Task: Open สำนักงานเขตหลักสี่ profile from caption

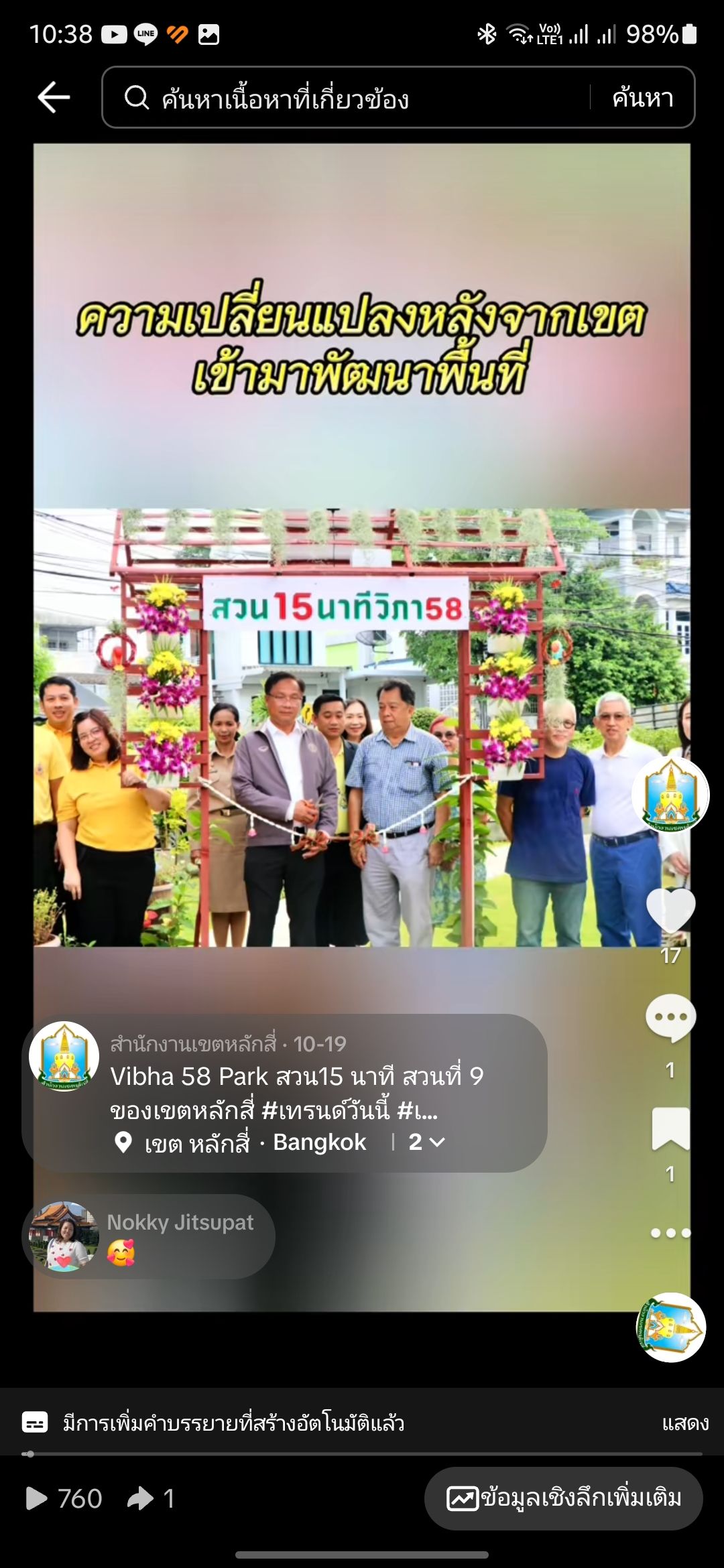Action: (193, 1044)
